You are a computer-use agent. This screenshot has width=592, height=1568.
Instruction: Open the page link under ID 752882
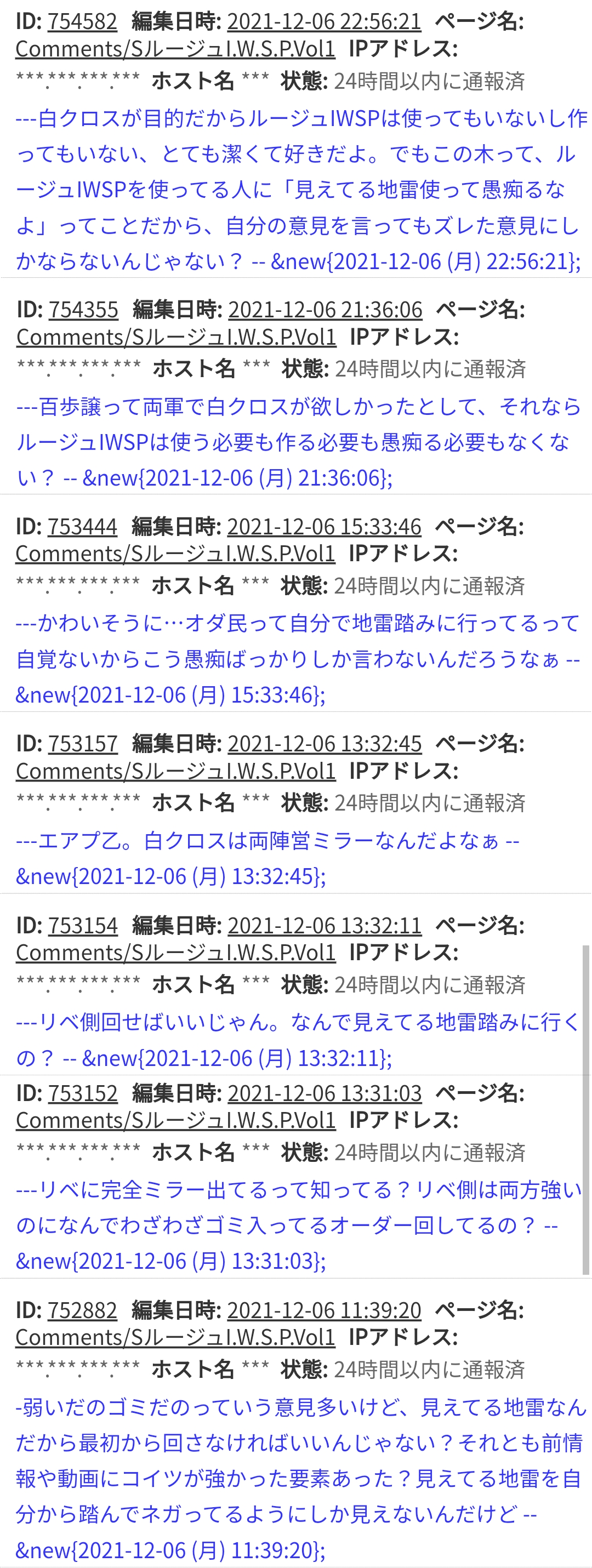[175, 1338]
